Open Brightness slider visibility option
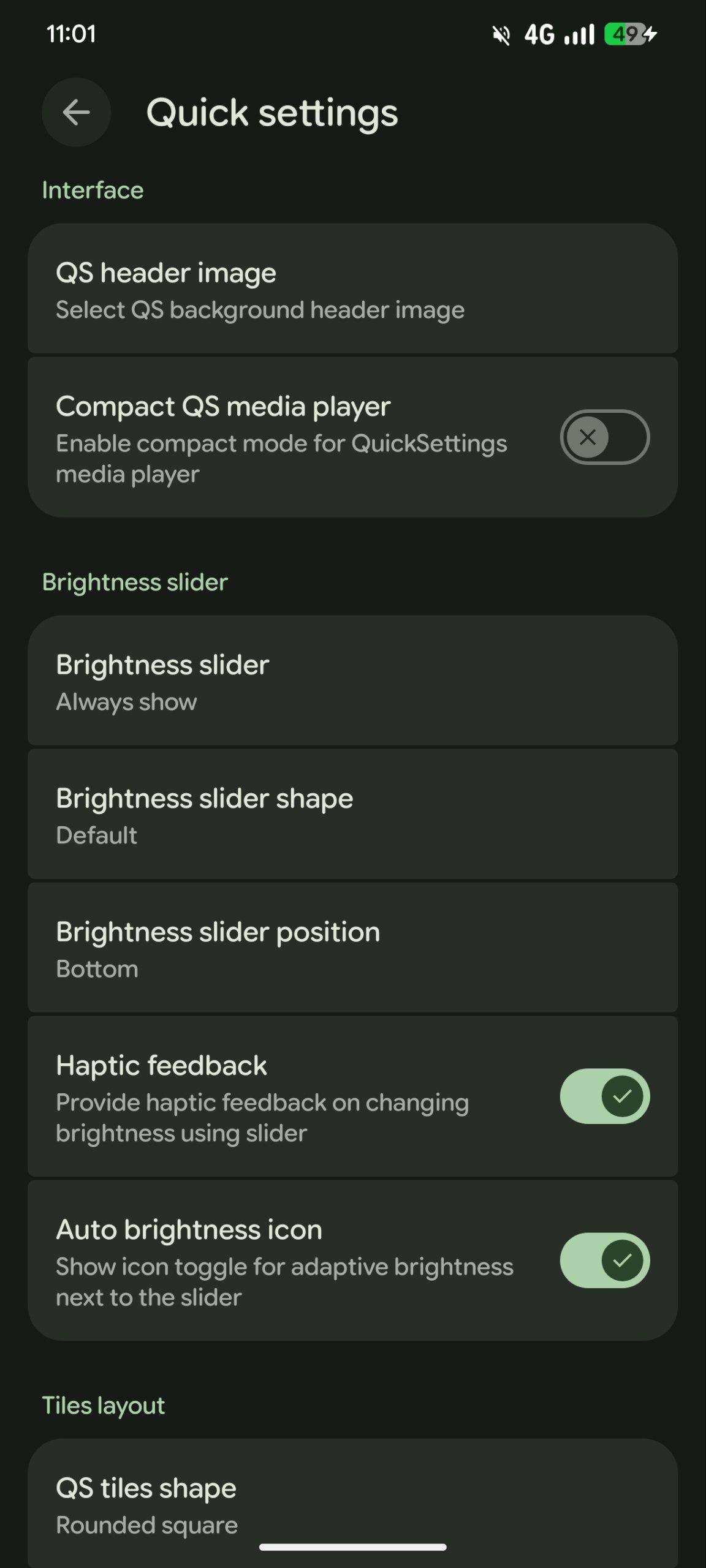Viewport: 706px width, 1568px height. pos(352,681)
